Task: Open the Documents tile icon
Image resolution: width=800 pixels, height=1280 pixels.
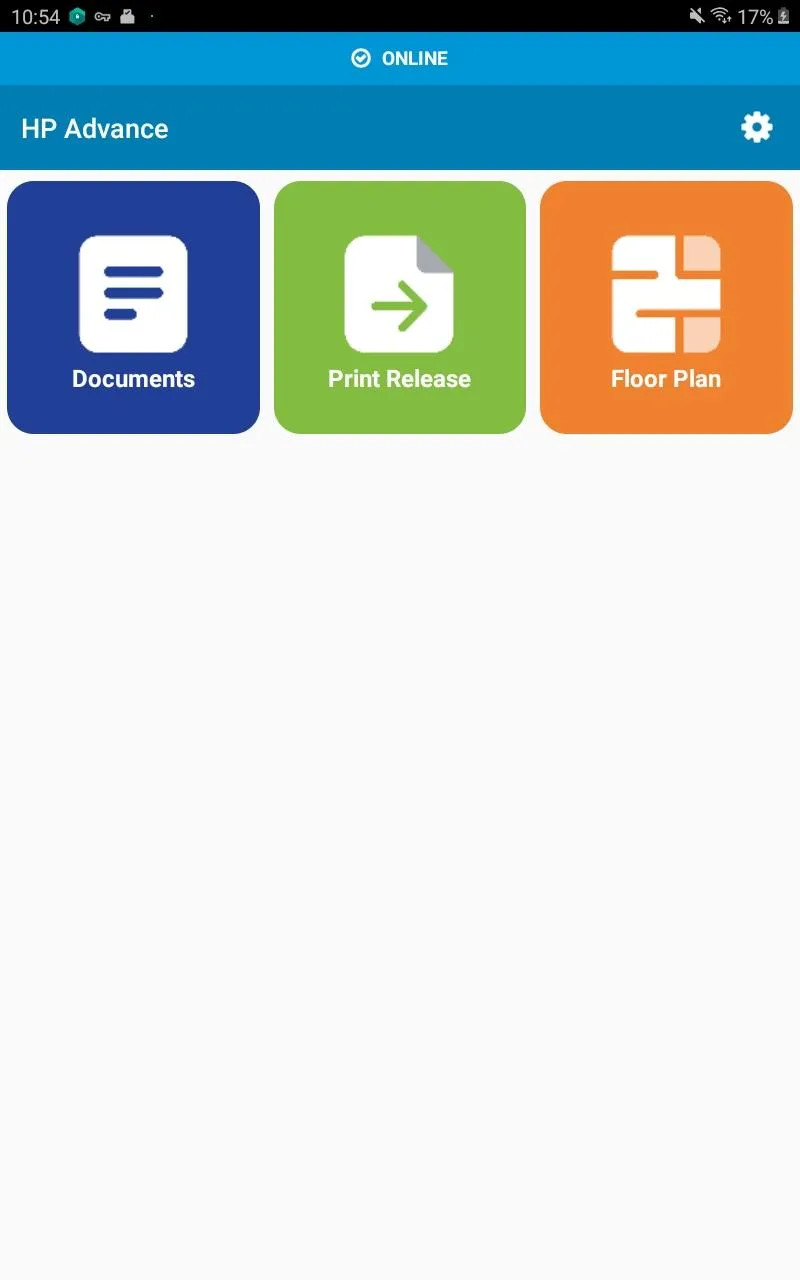Action: [x=133, y=292]
